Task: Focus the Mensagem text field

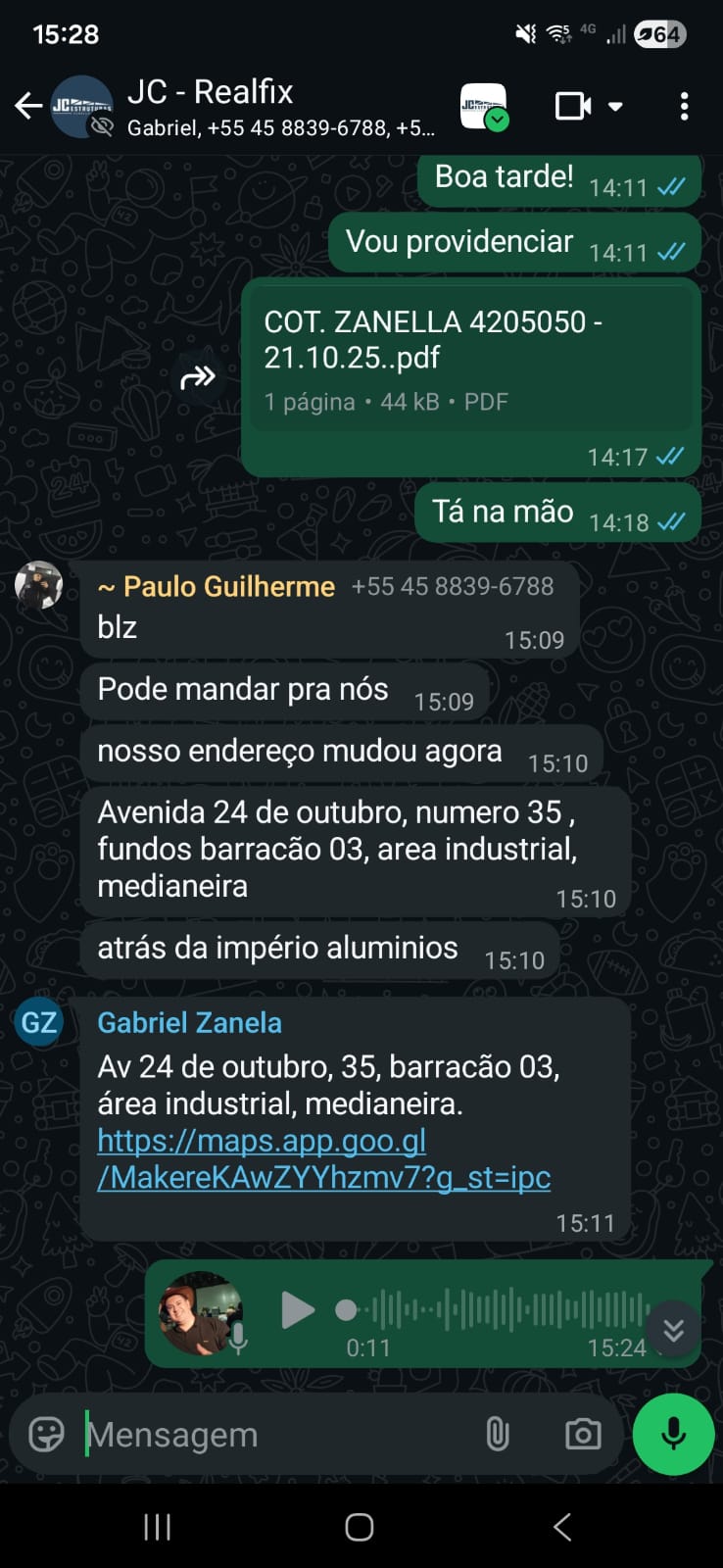Action: [274, 1435]
